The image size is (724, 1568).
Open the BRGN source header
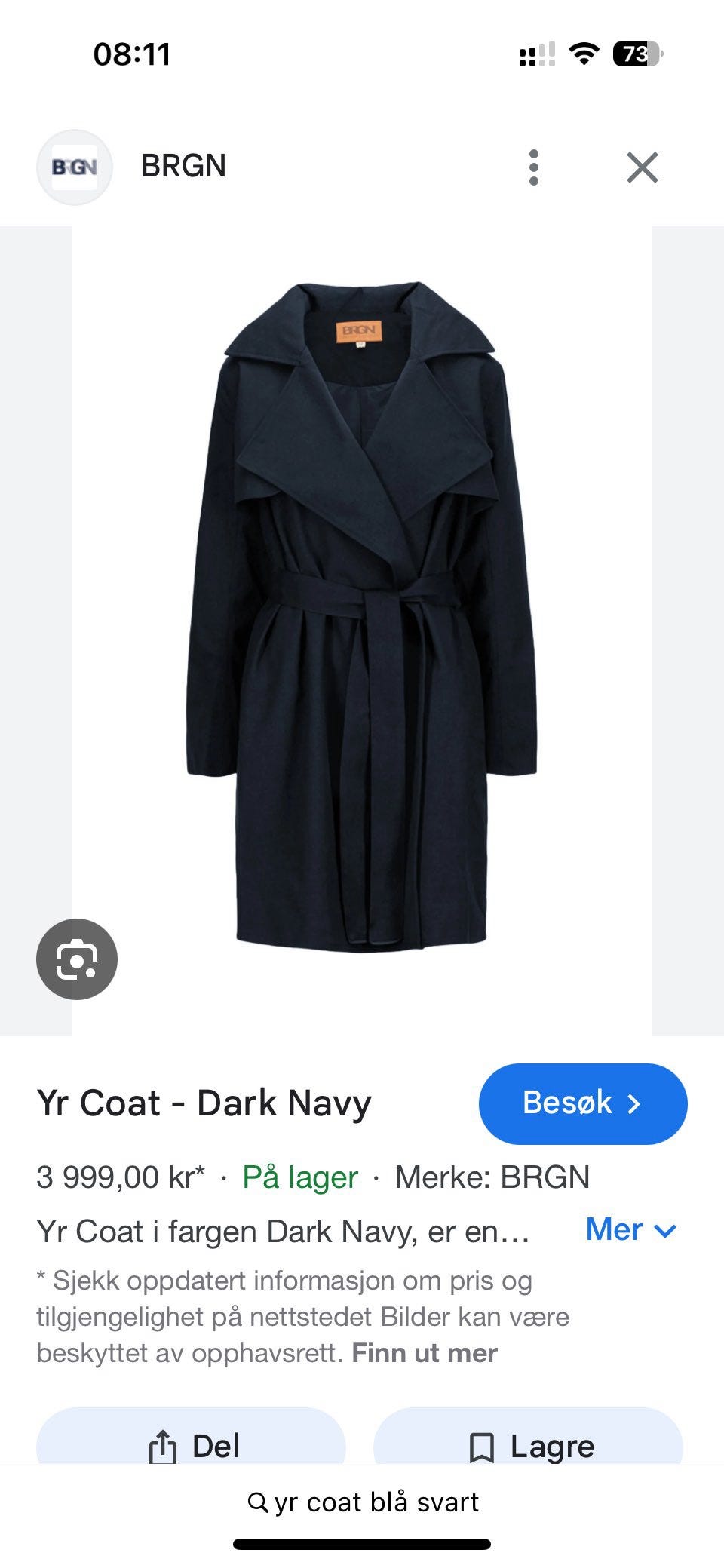coord(183,167)
